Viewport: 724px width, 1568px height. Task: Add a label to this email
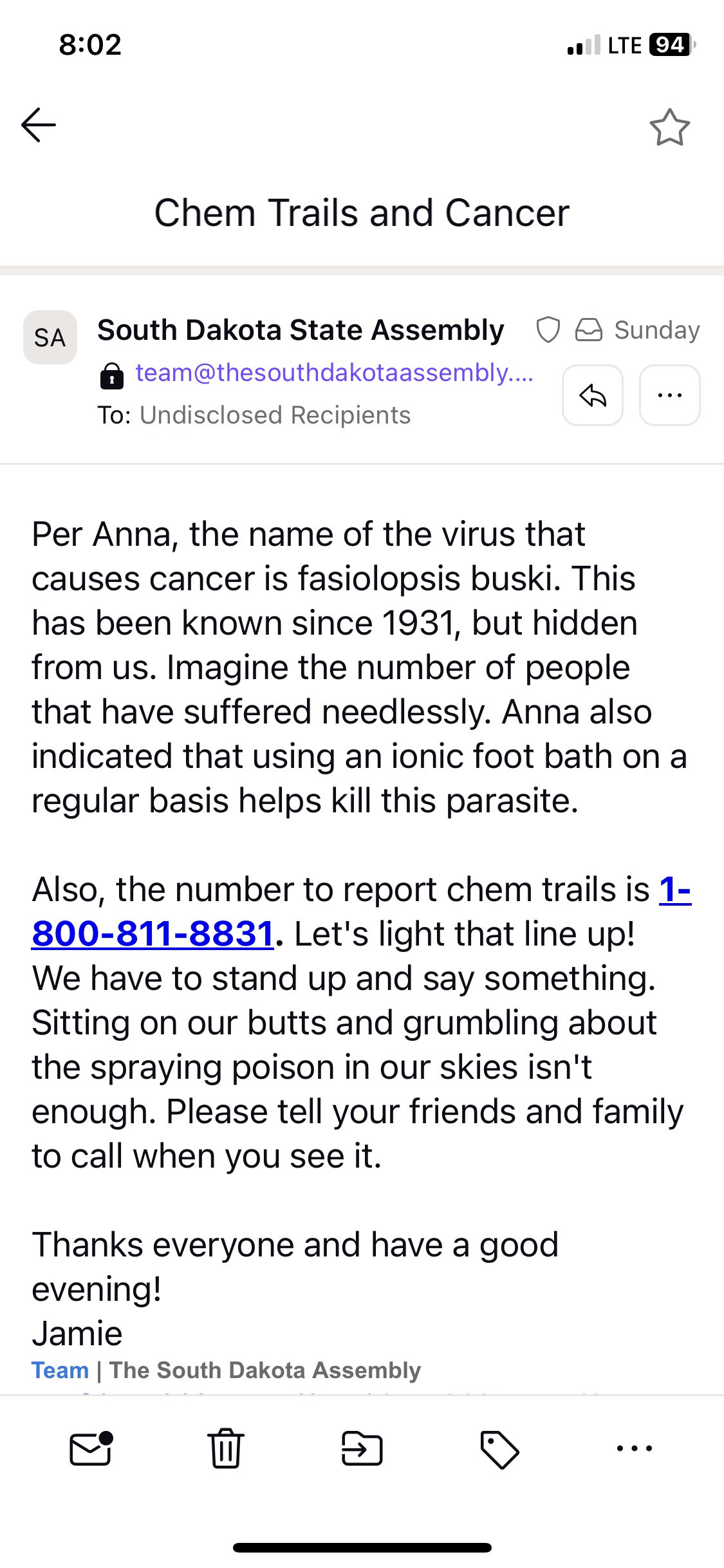(499, 1449)
